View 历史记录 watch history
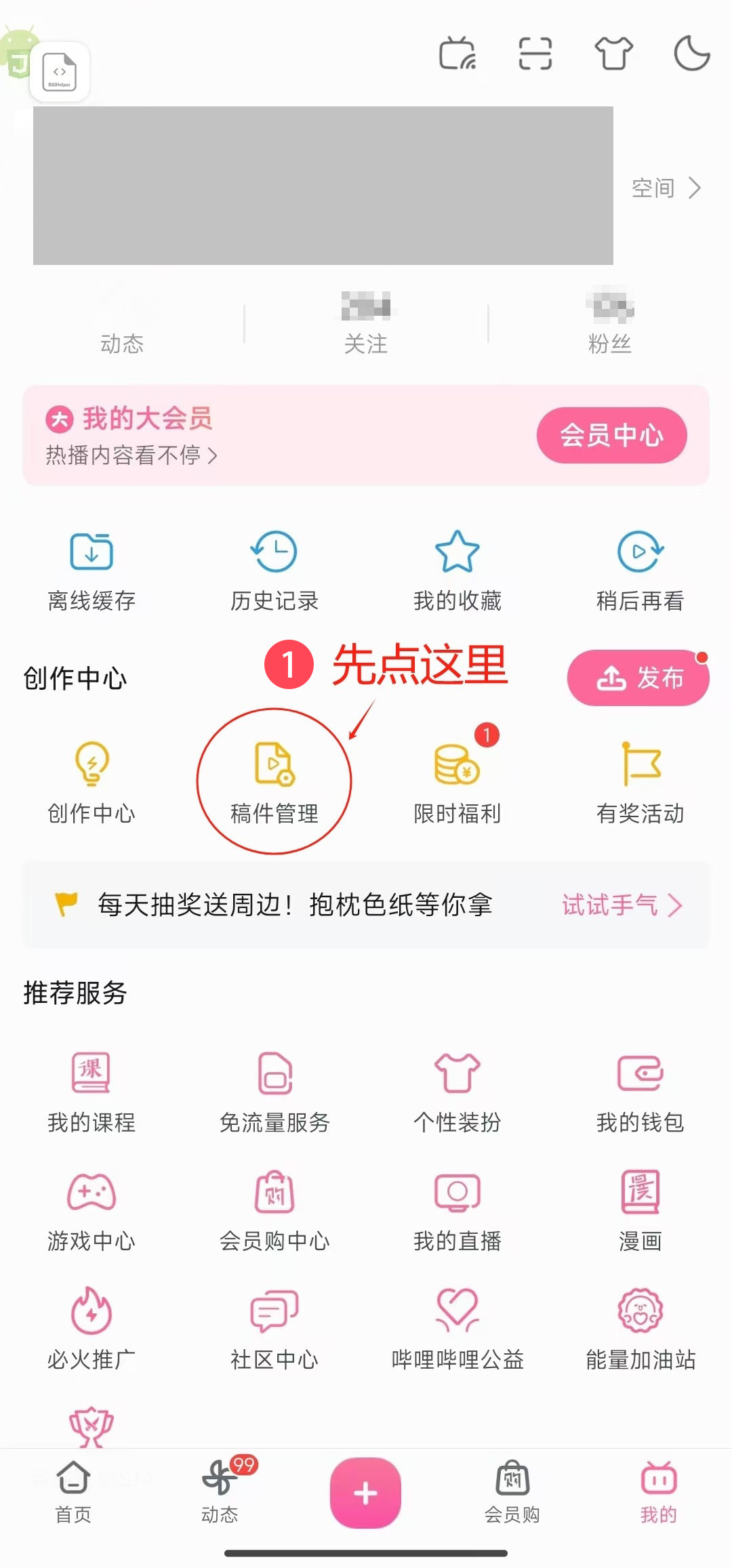Screen dimensions: 732x1568 click(x=274, y=571)
